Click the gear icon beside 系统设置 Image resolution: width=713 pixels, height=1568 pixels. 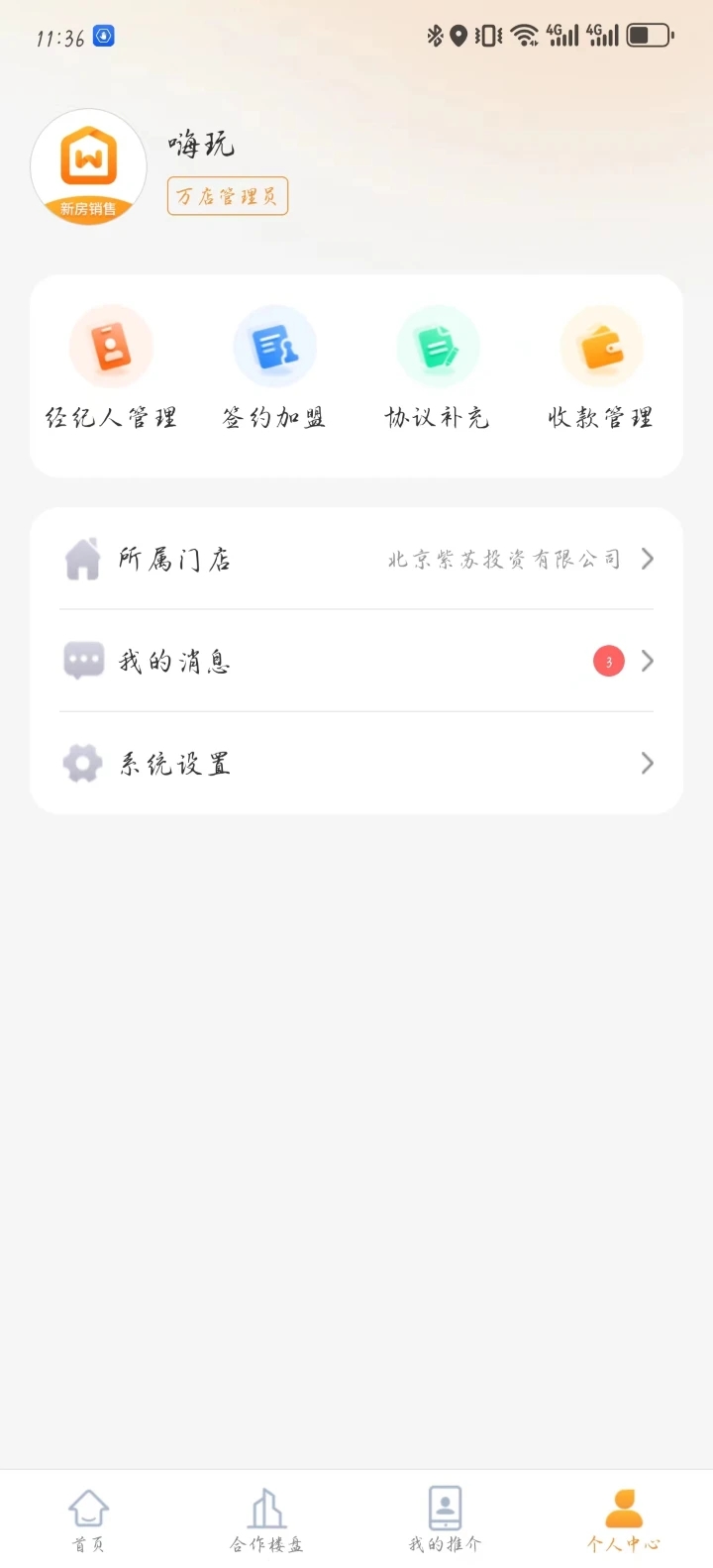(x=83, y=764)
